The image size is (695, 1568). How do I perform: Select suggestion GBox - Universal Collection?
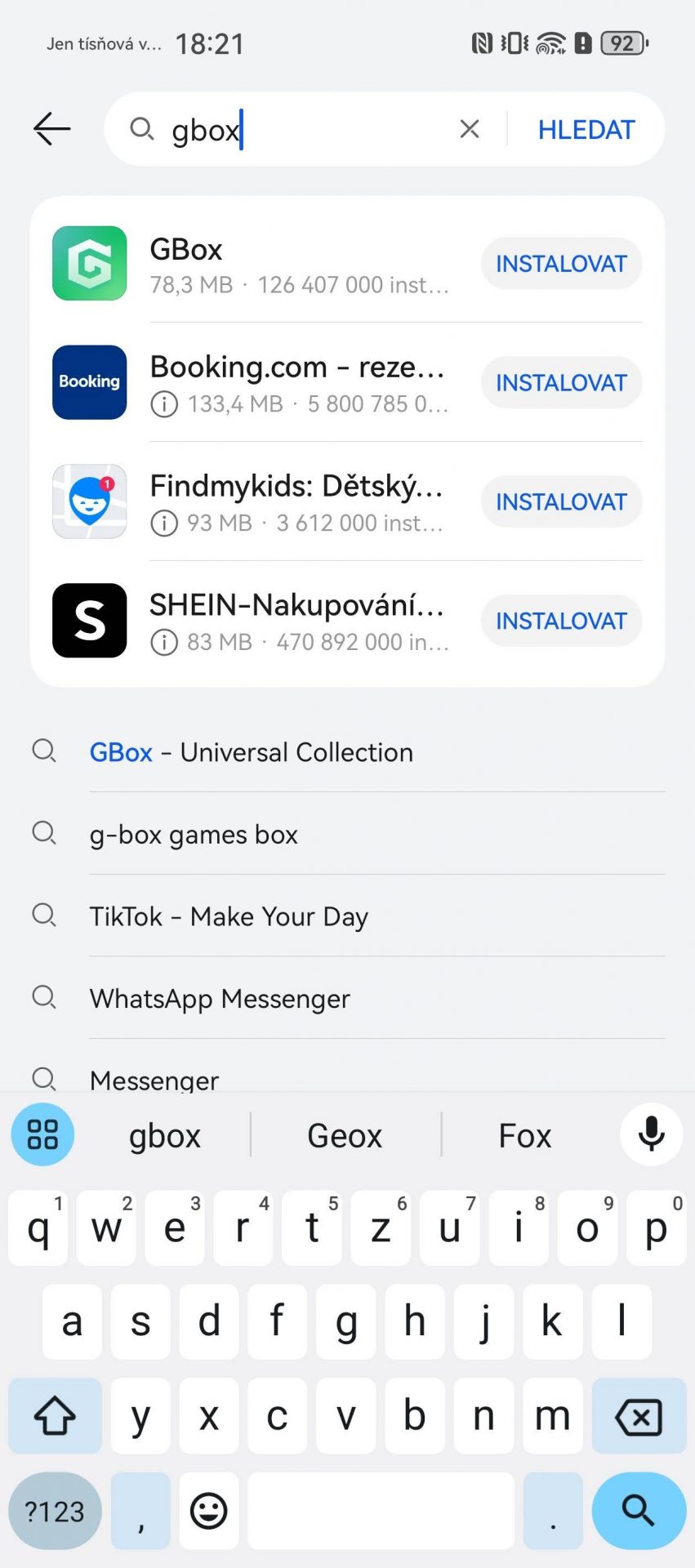point(348,751)
